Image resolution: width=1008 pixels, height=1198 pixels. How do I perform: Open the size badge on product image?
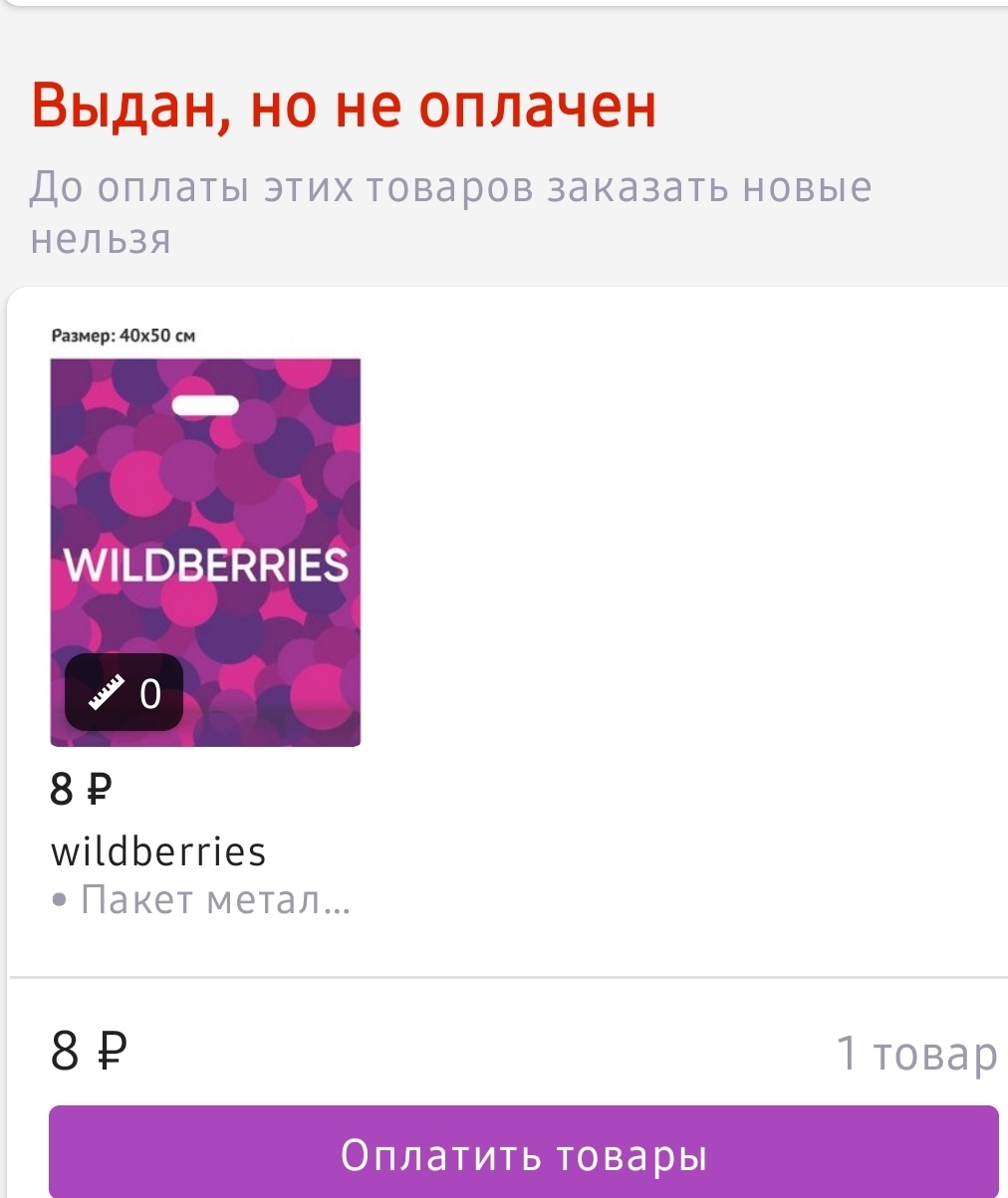pyautogui.click(x=125, y=693)
